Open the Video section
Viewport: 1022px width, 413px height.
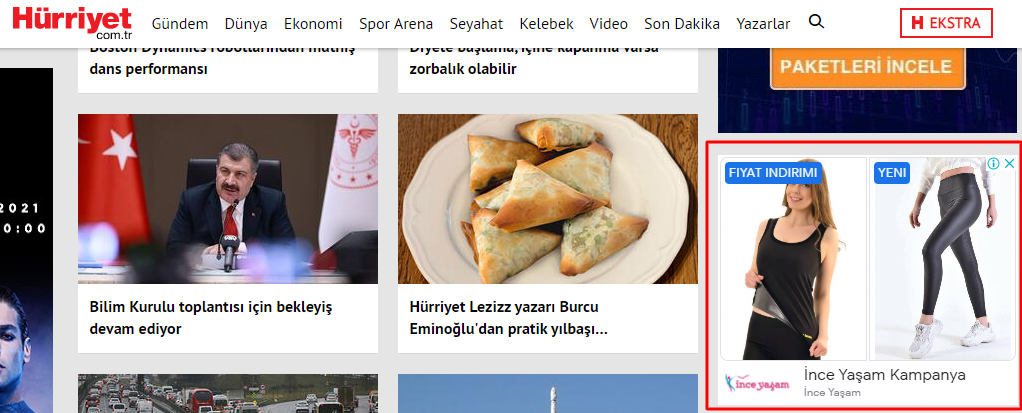coord(609,24)
